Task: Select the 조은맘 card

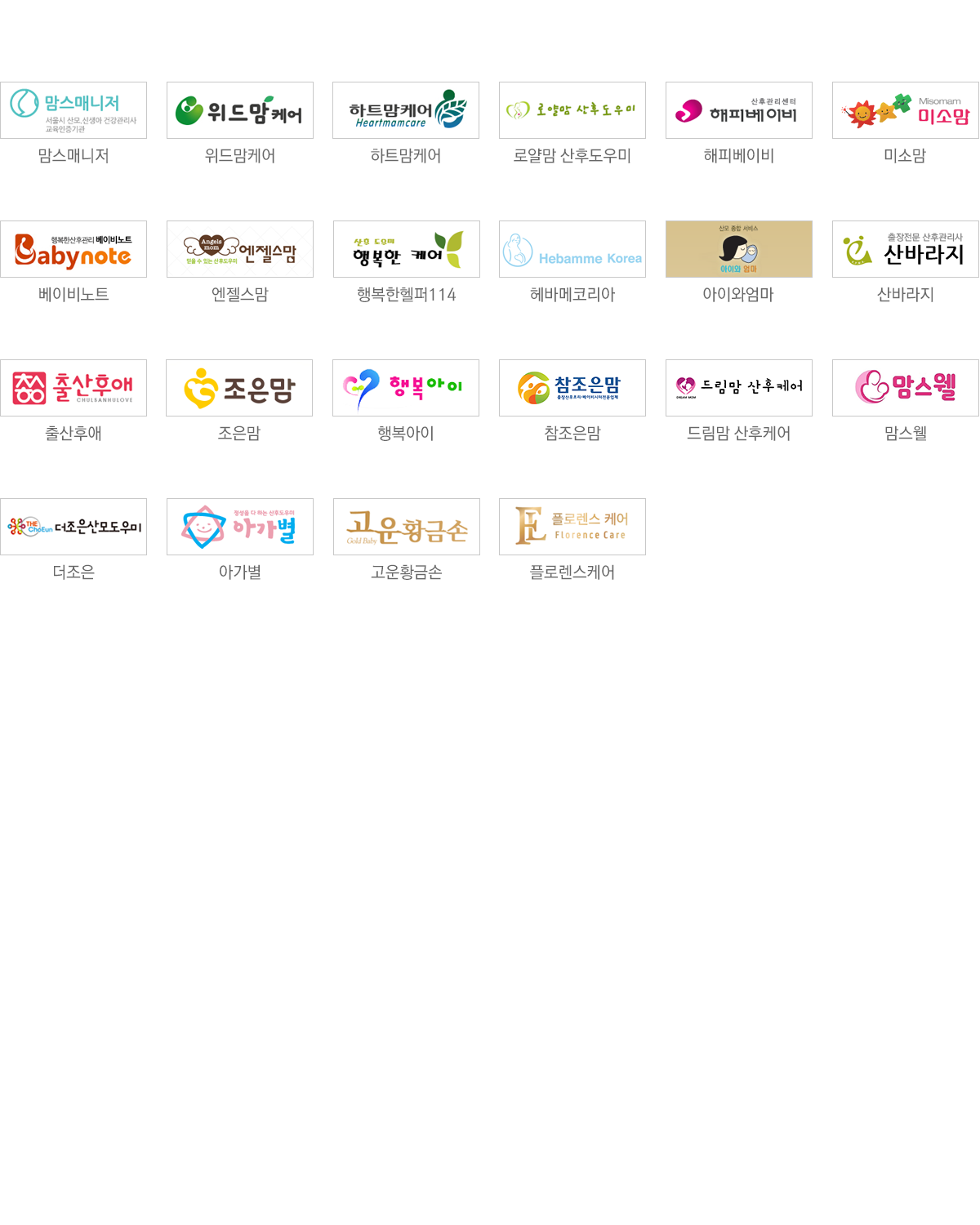Action: [x=239, y=388]
